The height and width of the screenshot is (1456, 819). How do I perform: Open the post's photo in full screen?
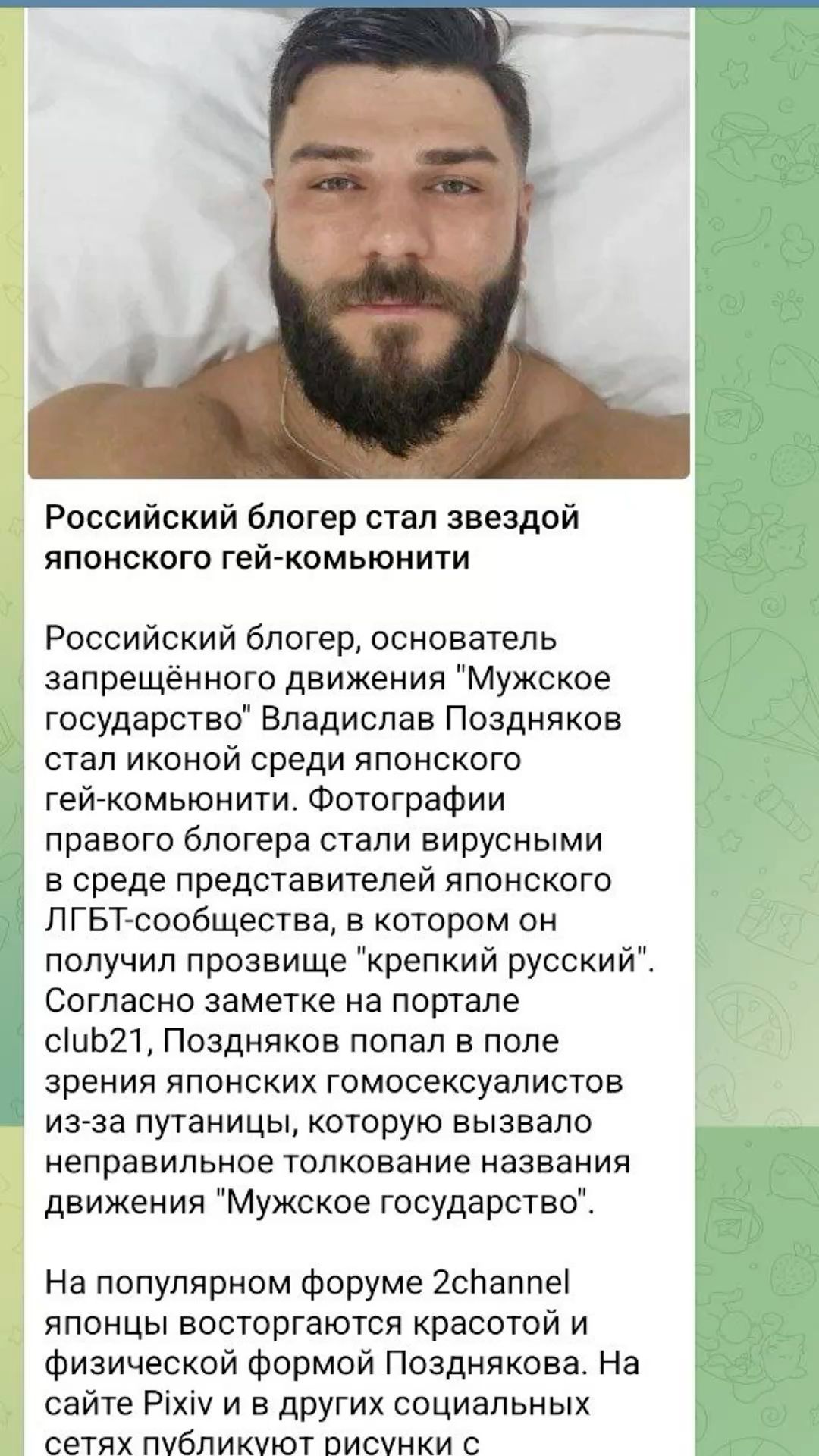(x=359, y=243)
